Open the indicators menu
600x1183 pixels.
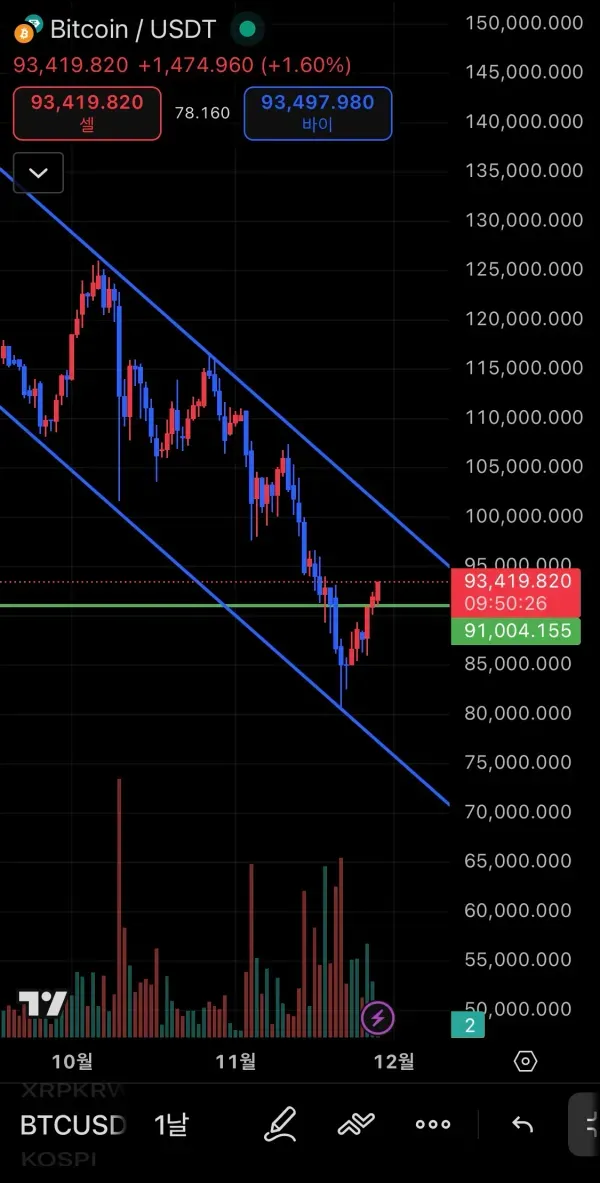coord(356,1124)
